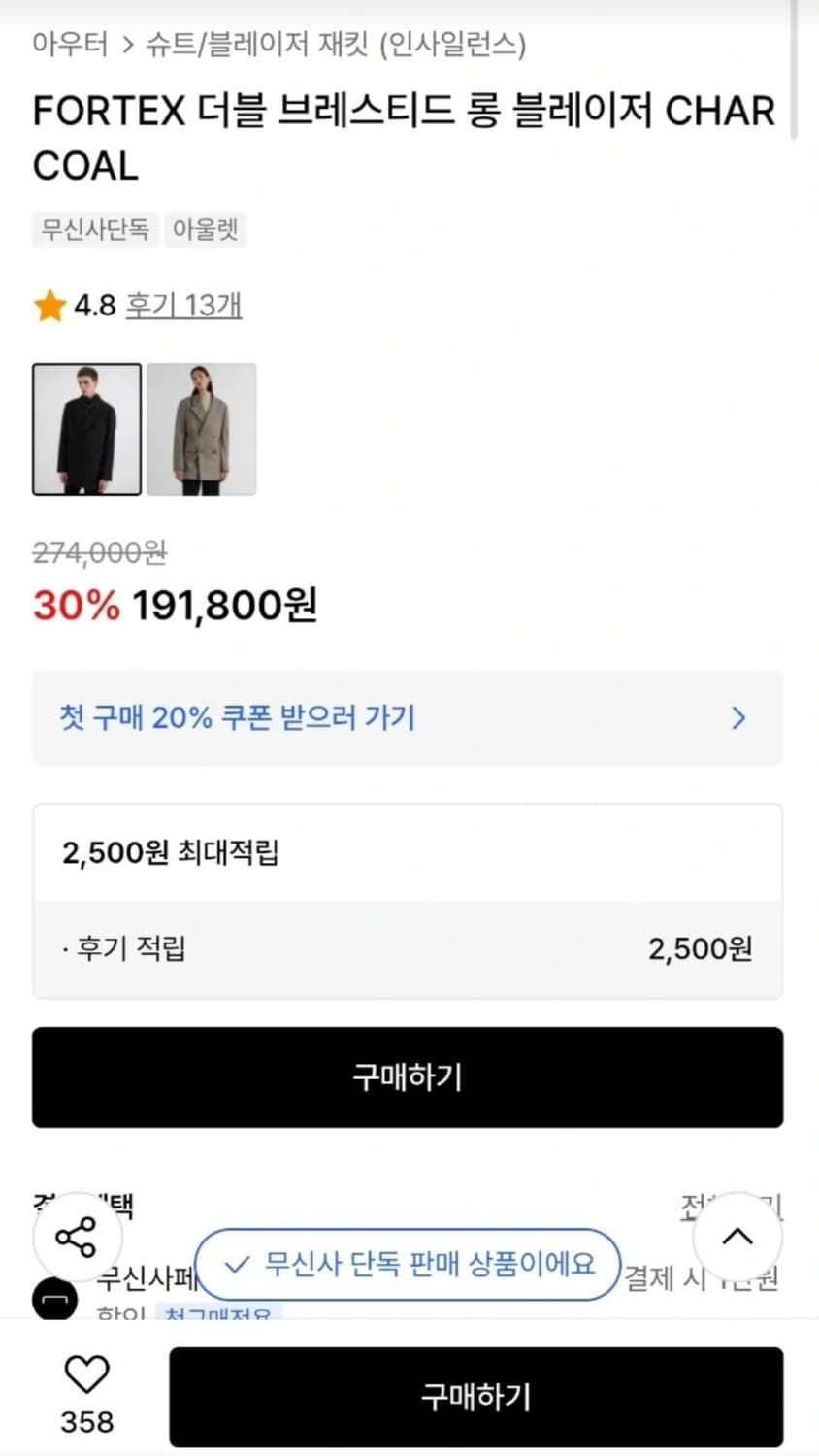The image size is (819, 1456).
Task: Select the beige blazer thumbnail
Action: (201, 430)
